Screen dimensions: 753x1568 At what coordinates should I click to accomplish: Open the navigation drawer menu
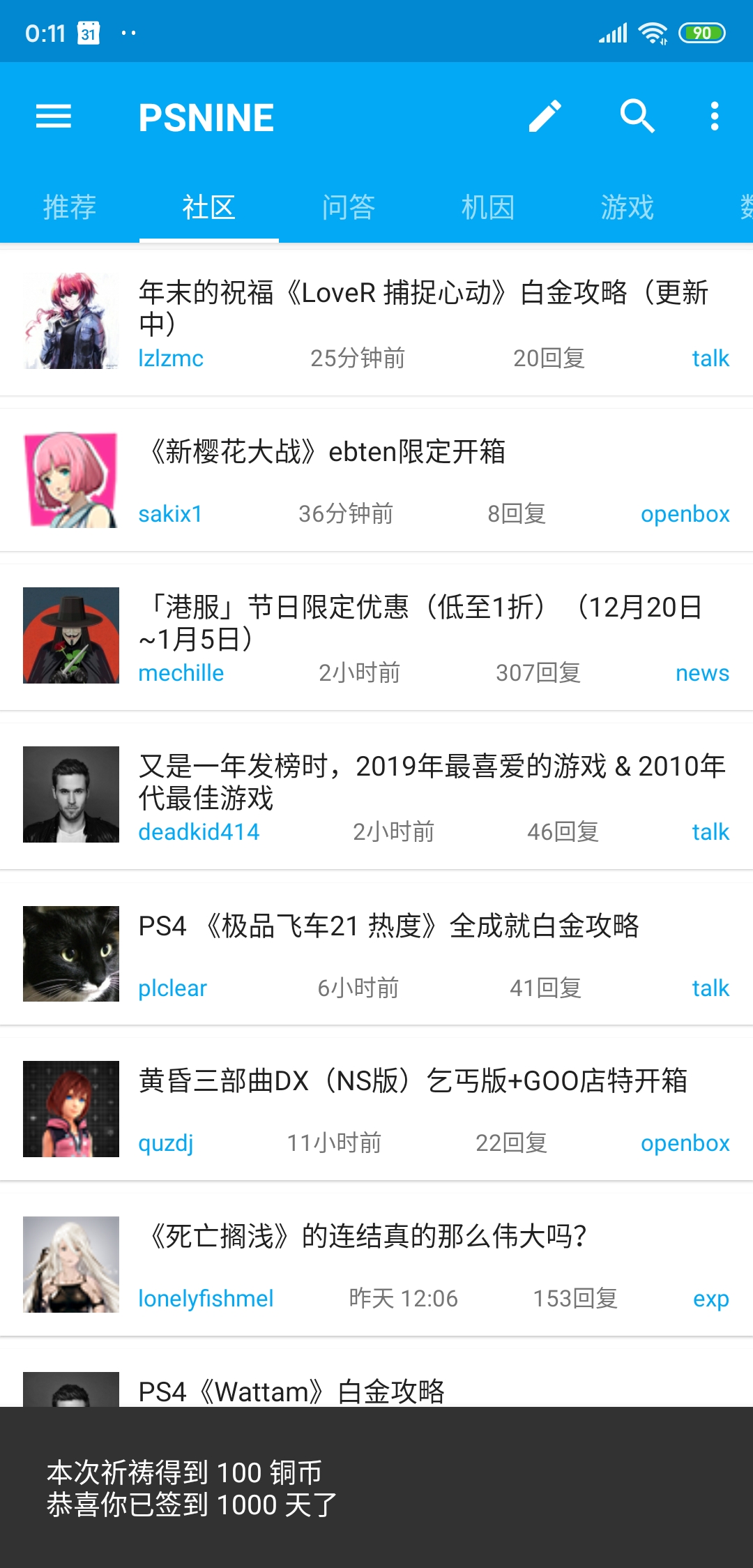click(x=54, y=116)
